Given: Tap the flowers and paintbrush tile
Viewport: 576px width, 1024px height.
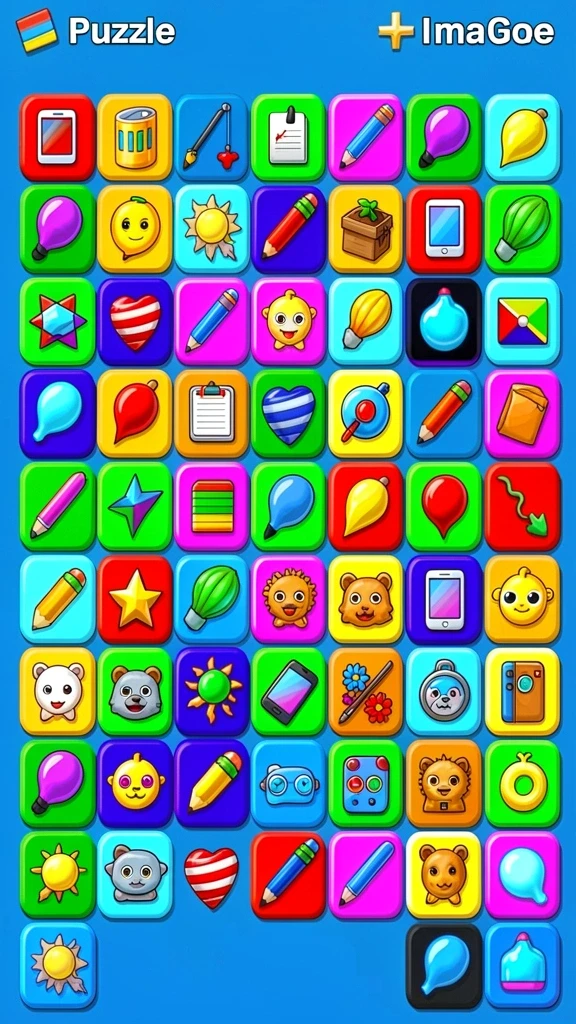Looking at the screenshot, I should pos(366,692).
